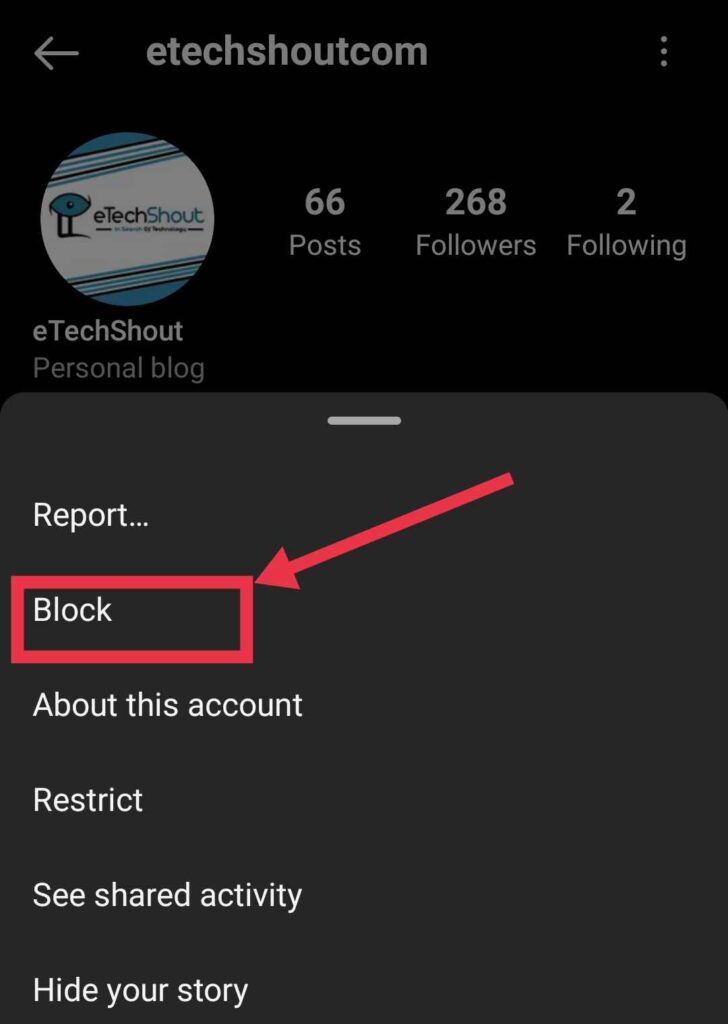Tap the Following label

pos(627,245)
